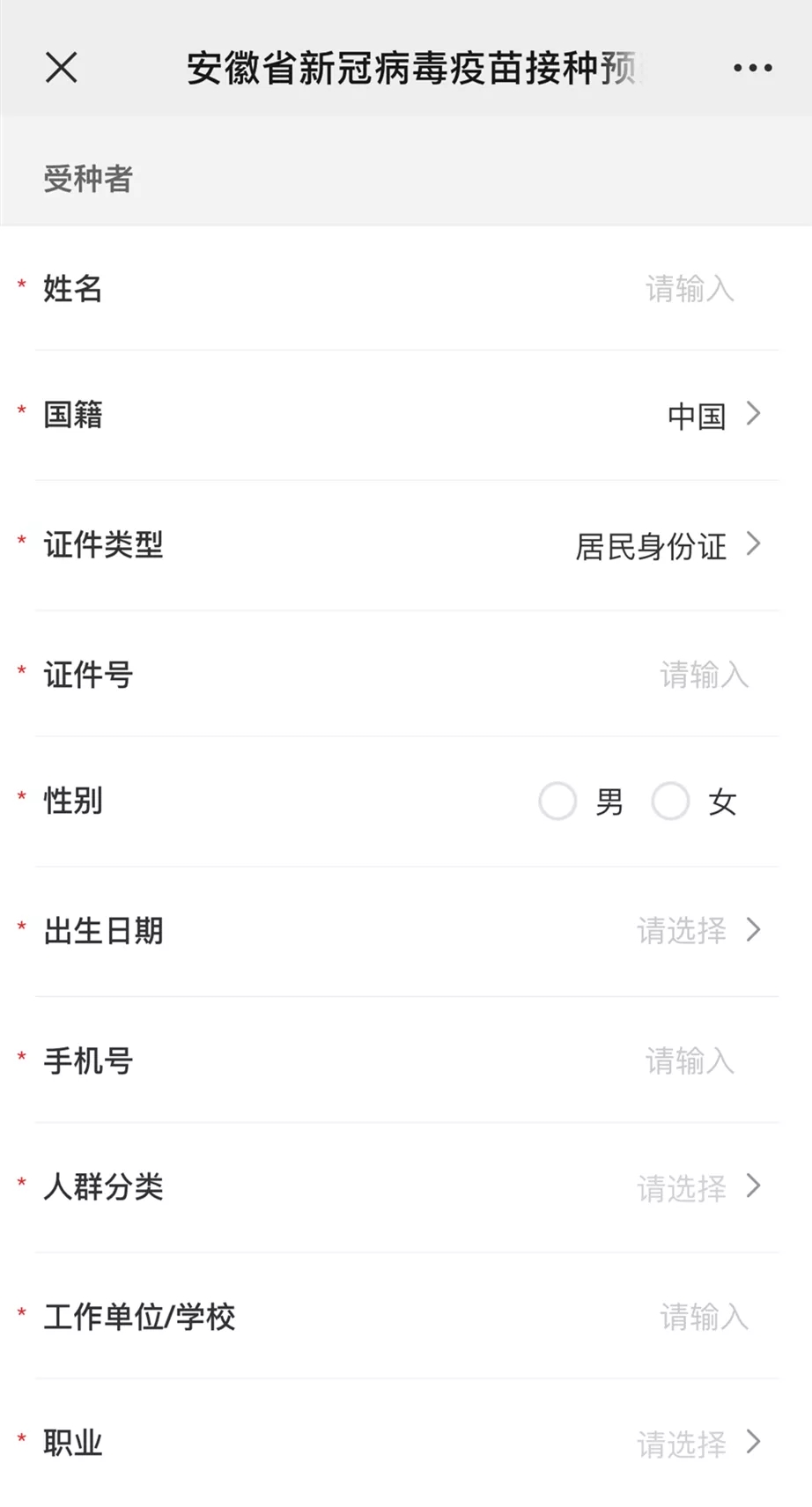Click the chevron next to 请选择 for 人群分类
812x1507 pixels.
coord(756,1186)
